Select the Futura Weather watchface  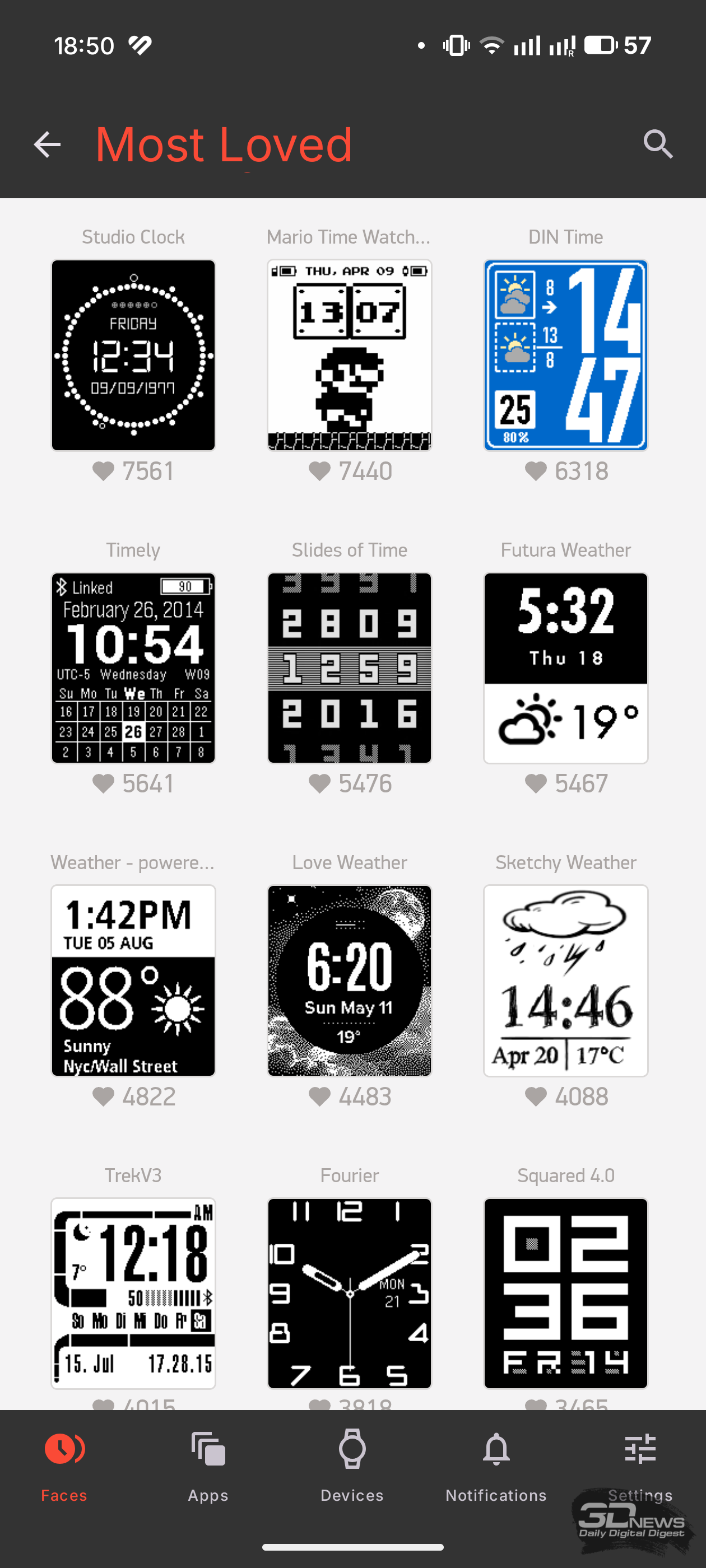565,668
